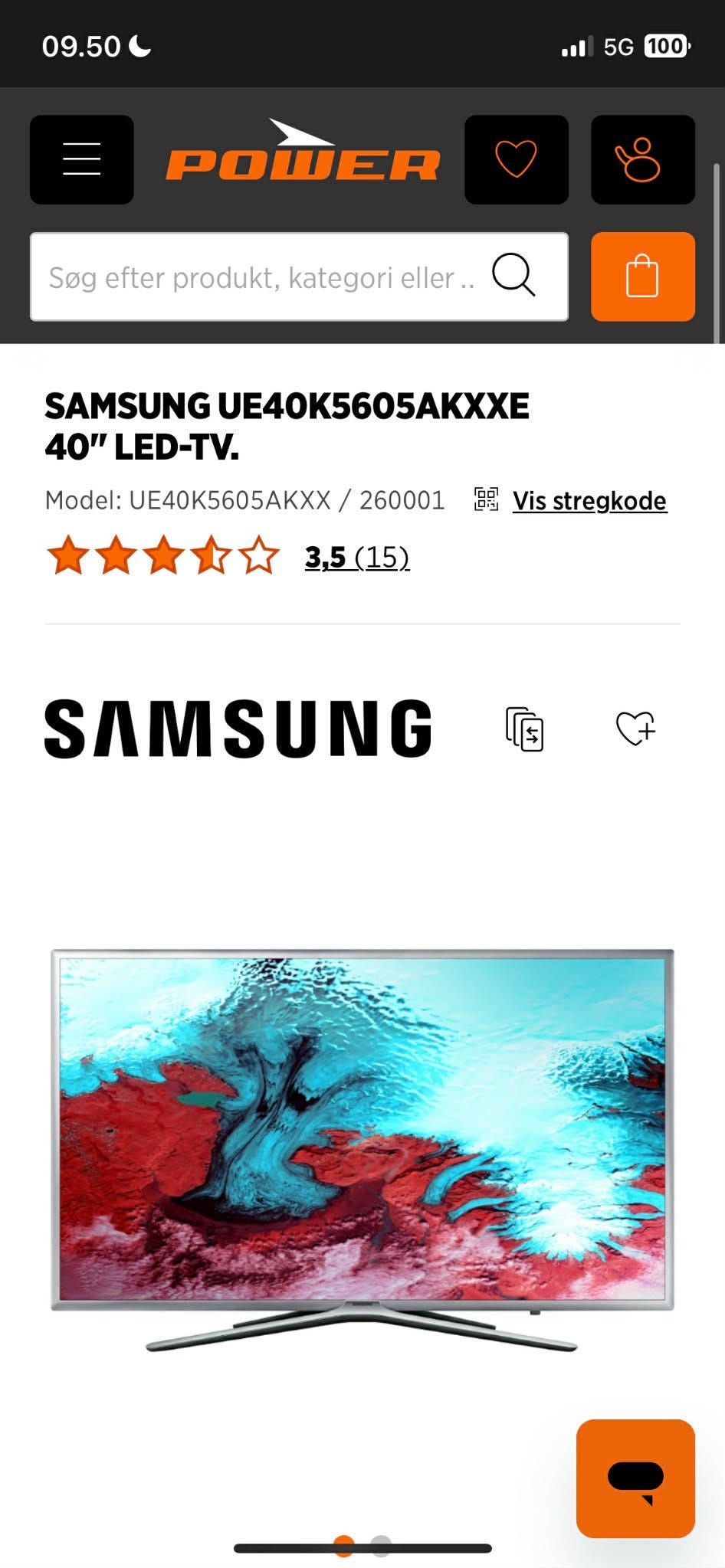This screenshot has width=725, height=1568.
Task: Open the wishlist heart in header
Action: tap(517, 159)
